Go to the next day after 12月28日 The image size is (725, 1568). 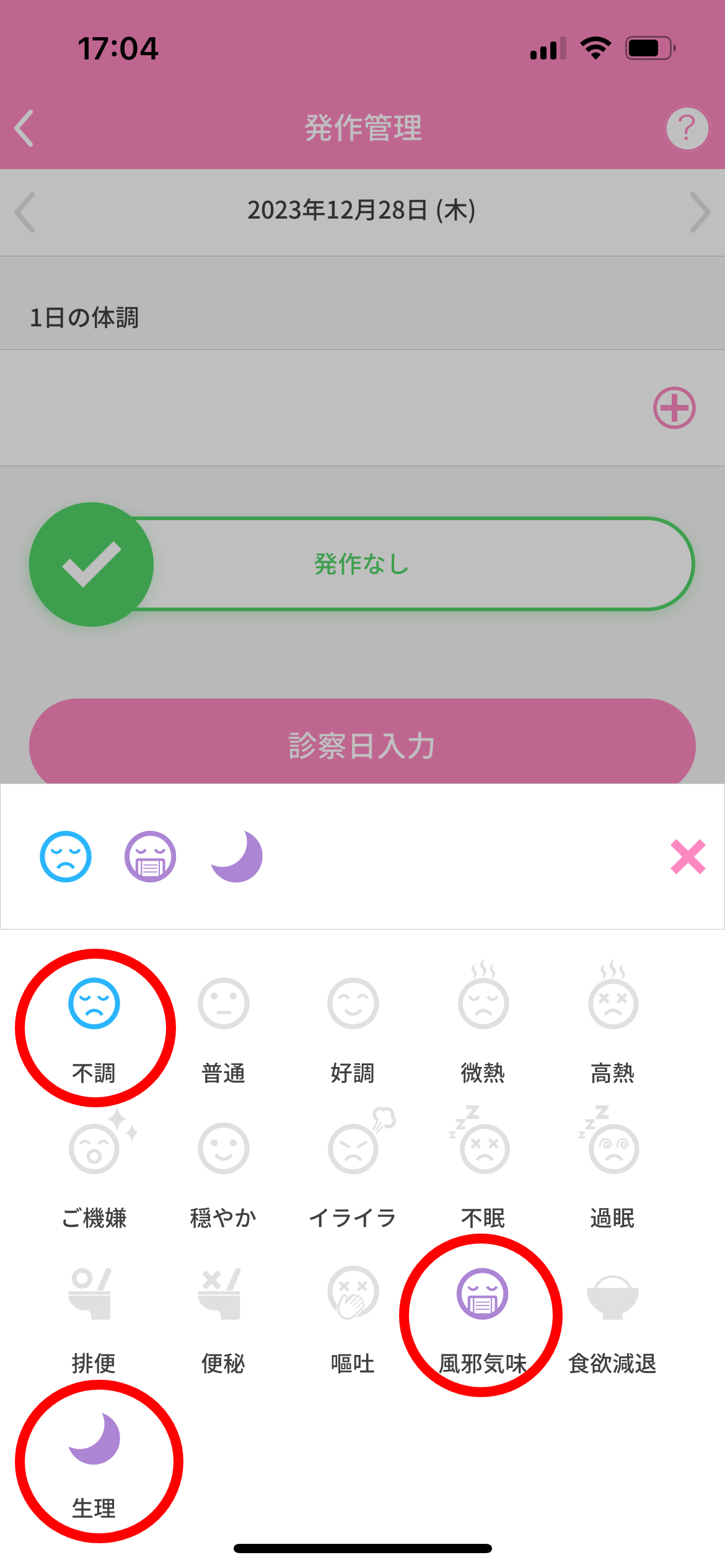700,212
